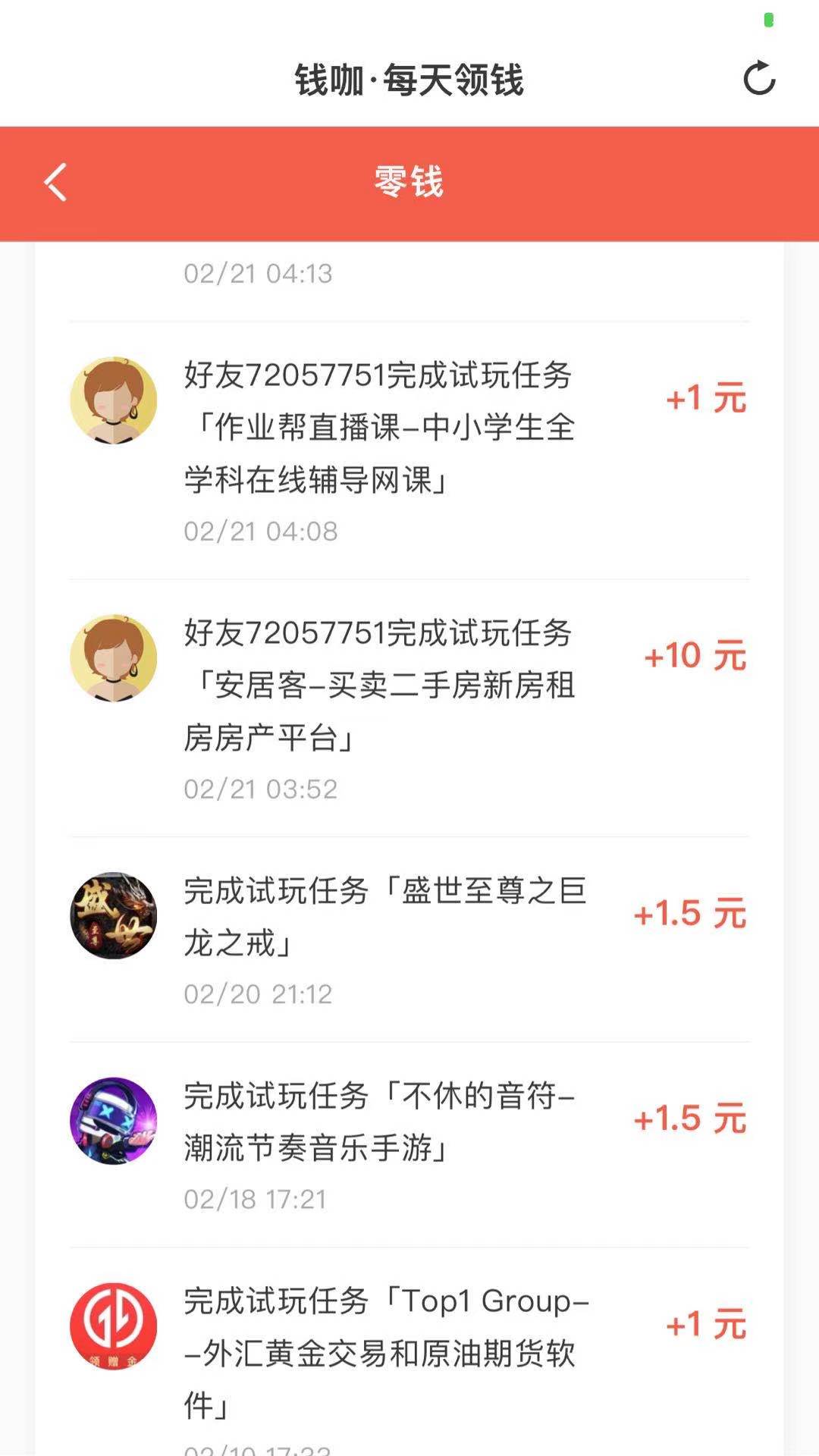This screenshot has width=819, height=1456.
Task: Go back from the 零钱 page
Action: (x=56, y=183)
